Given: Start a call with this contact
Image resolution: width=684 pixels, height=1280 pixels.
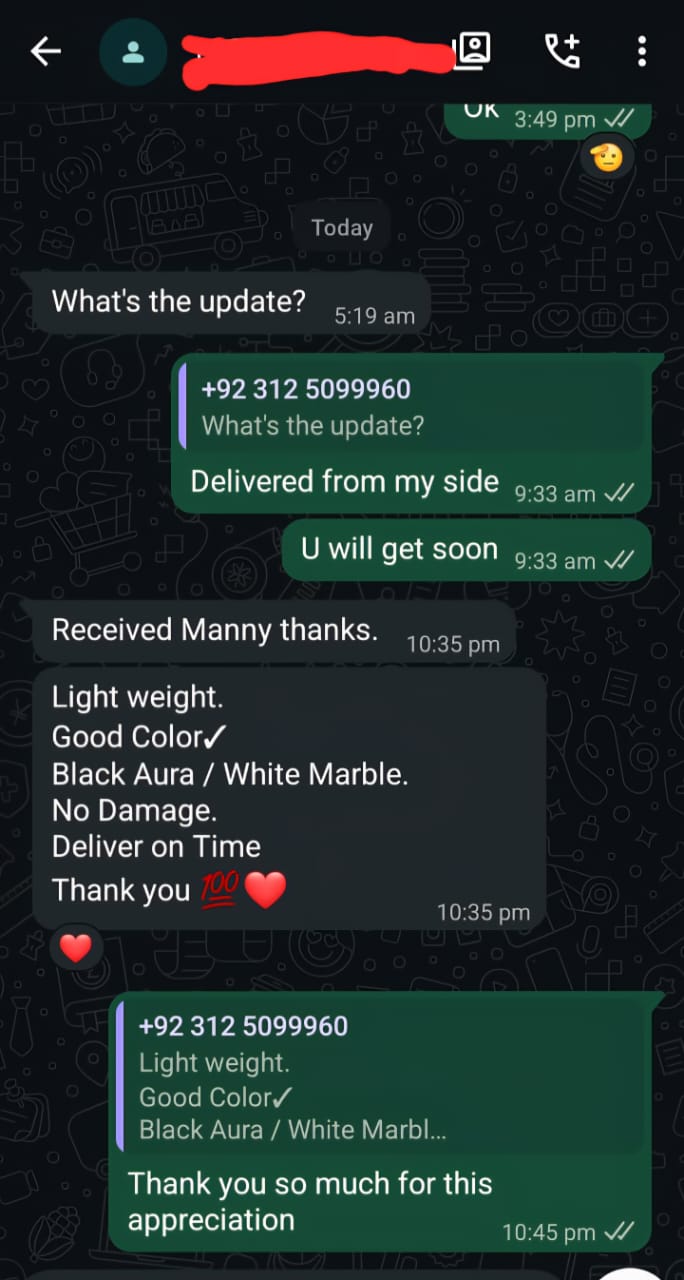Looking at the screenshot, I should 562,51.
